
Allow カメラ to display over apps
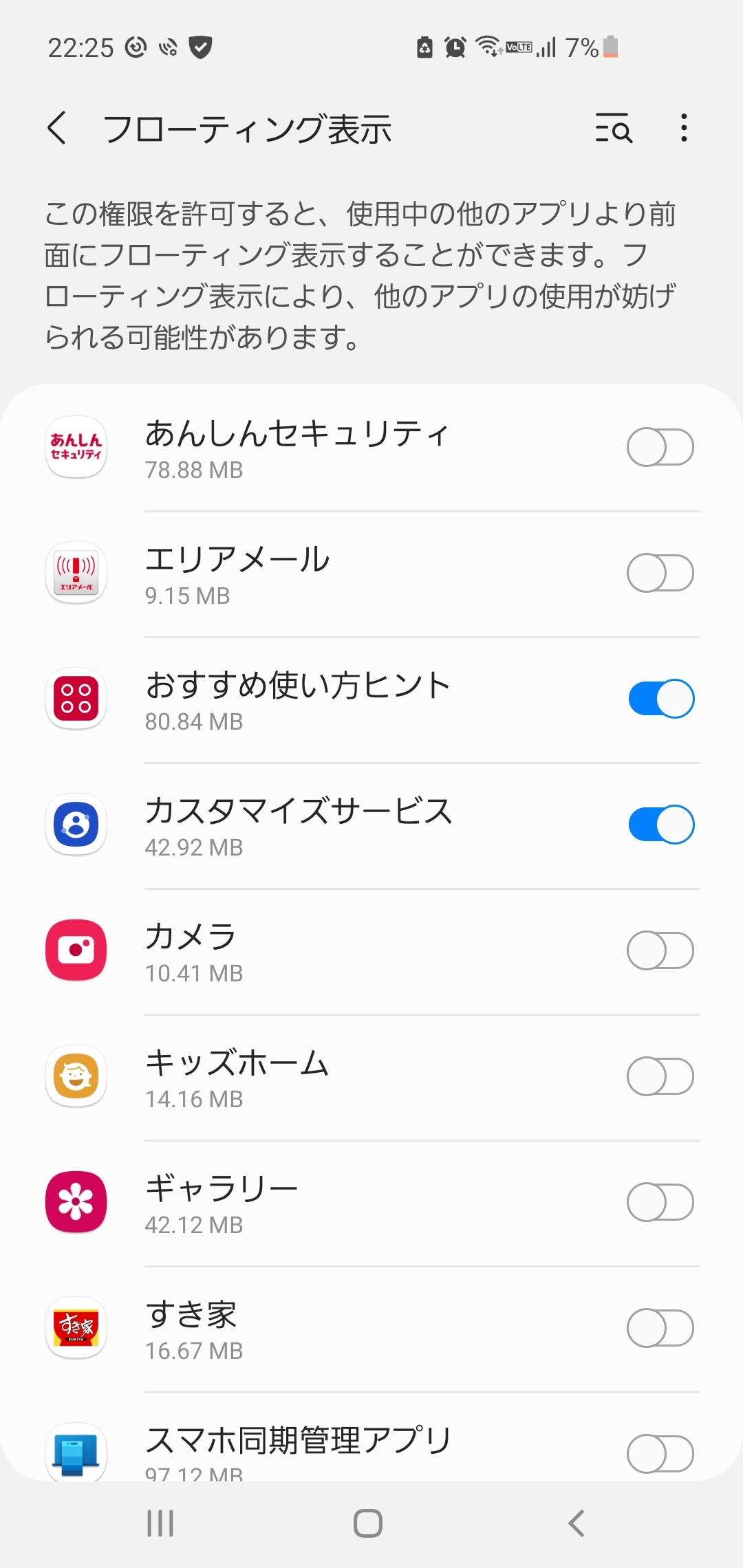click(x=660, y=951)
